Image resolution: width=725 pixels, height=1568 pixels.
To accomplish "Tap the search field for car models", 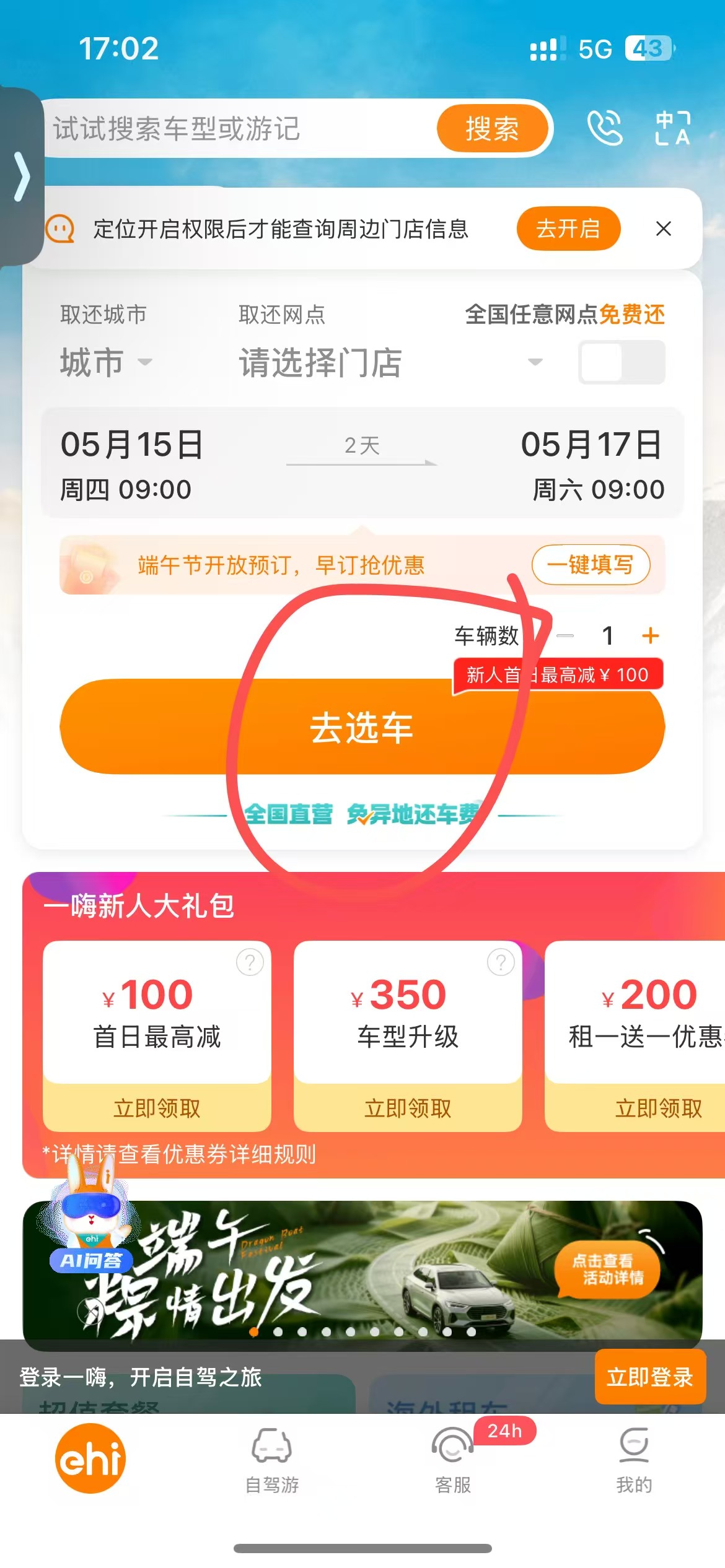I will click(235, 129).
